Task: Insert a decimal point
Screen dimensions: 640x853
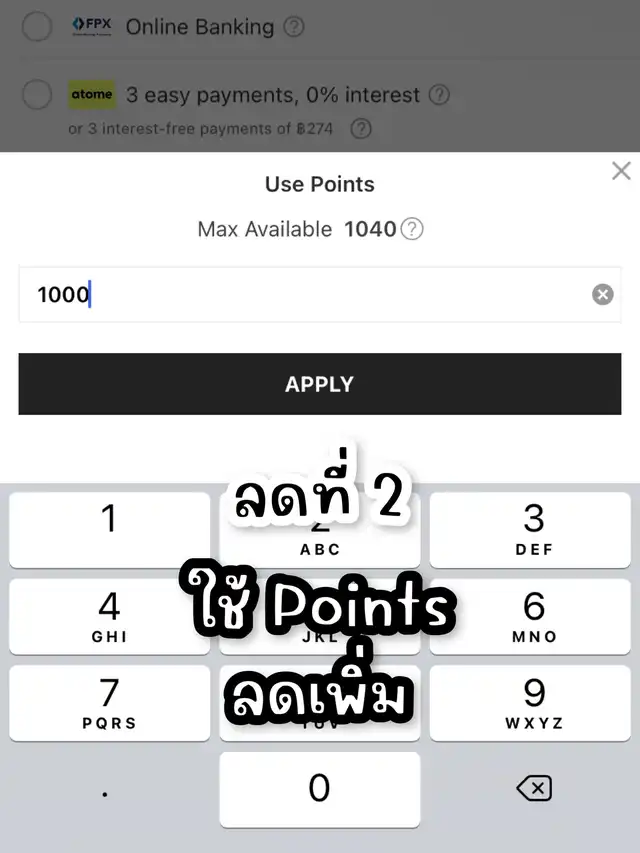Action: [106, 792]
